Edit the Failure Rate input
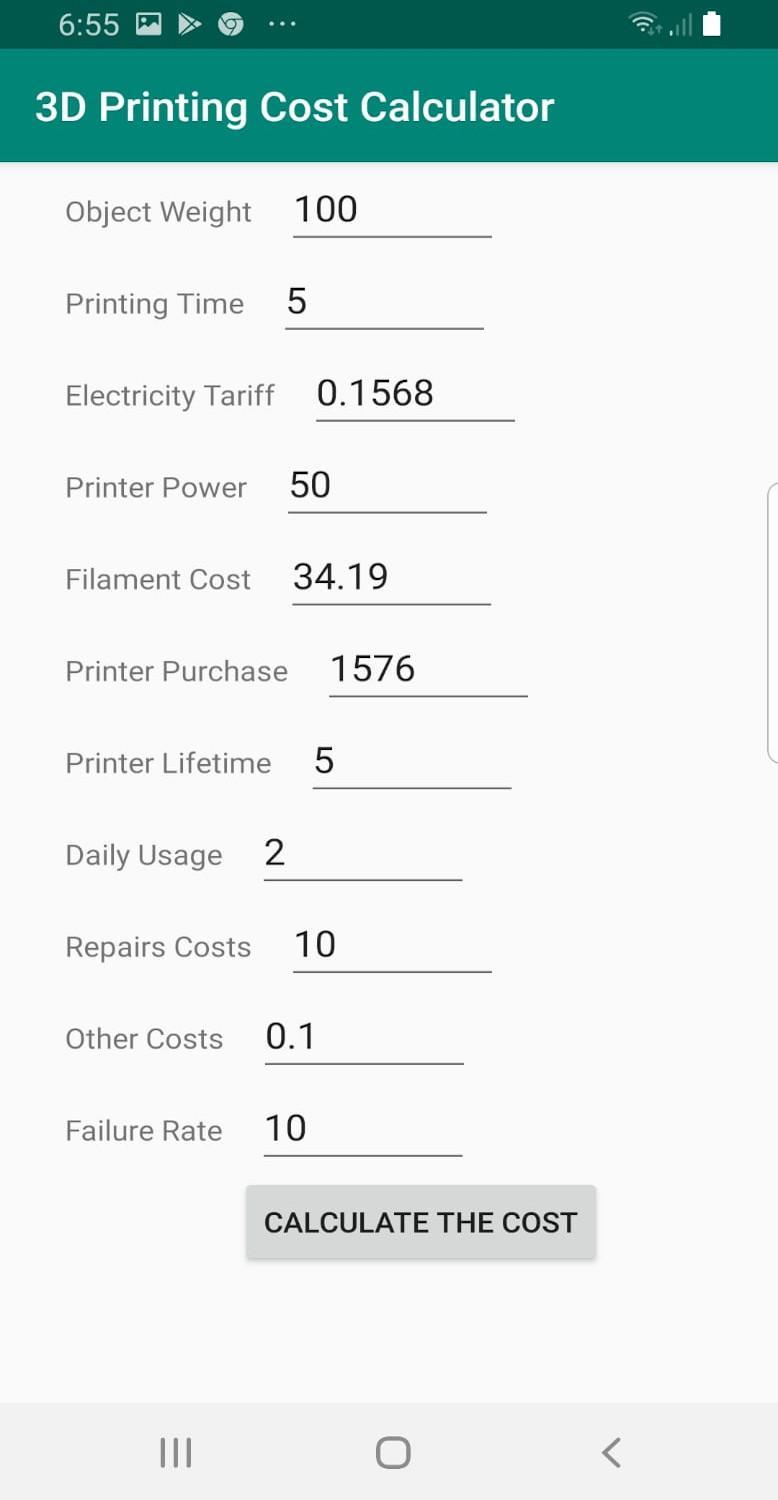Image resolution: width=778 pixels, height=1500 pixels. tap(363, 1131)
